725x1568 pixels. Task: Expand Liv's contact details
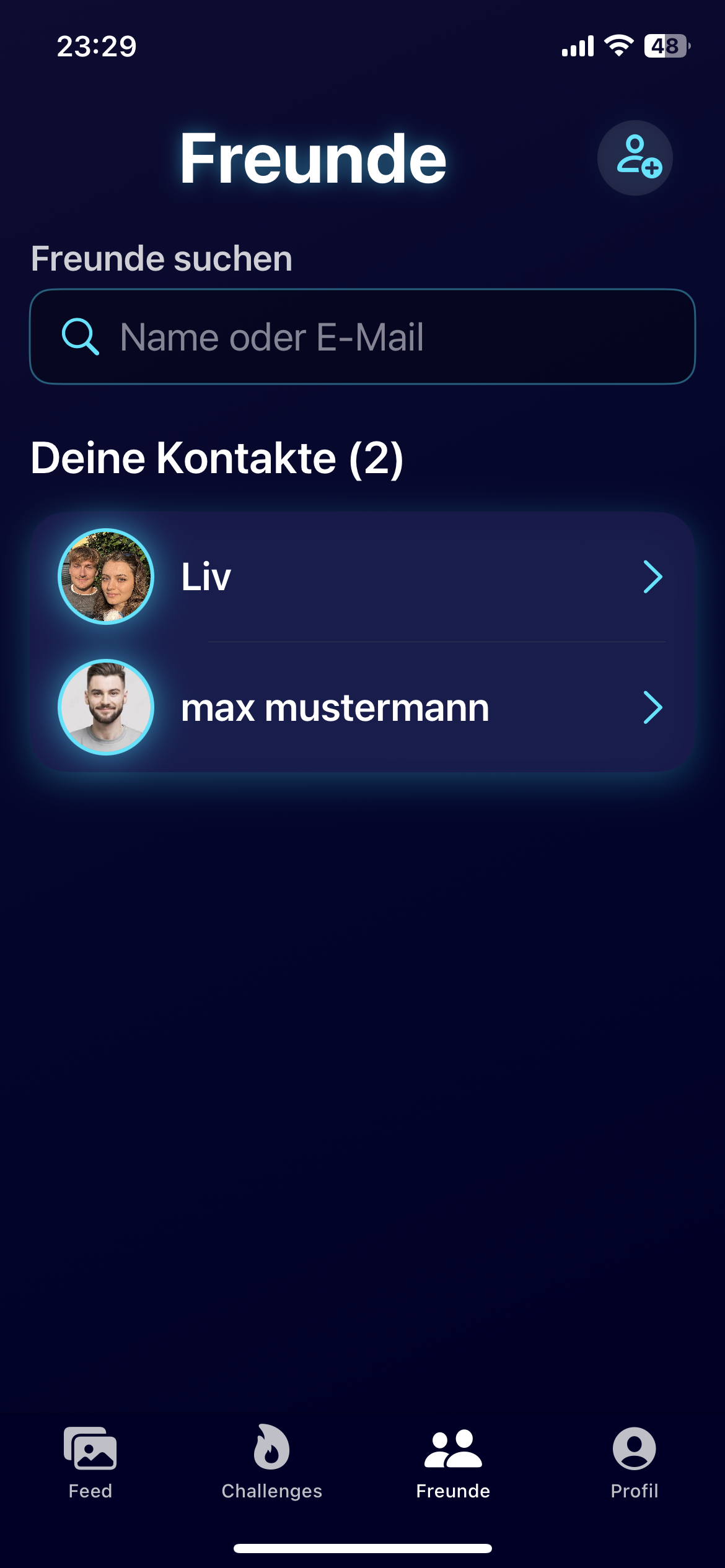pos(362,577)
